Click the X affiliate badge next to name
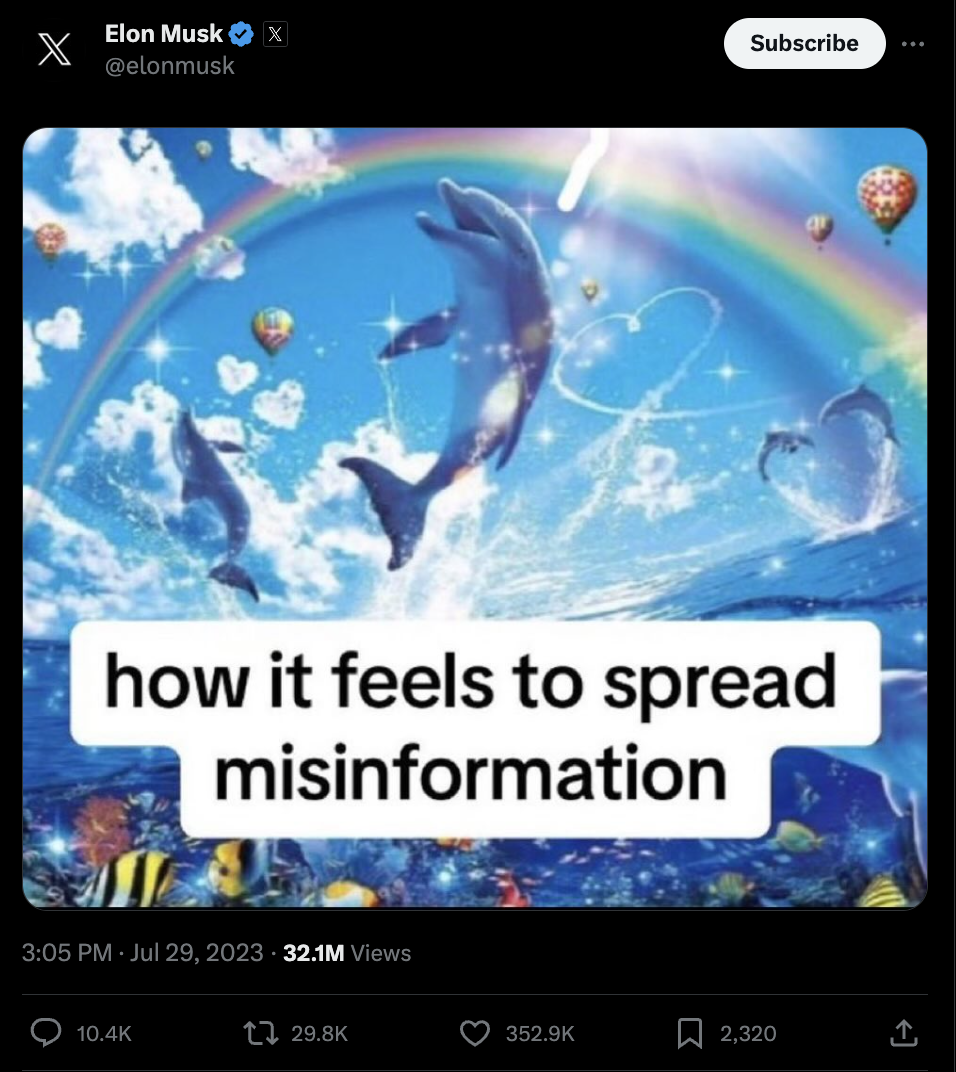The image size is (956, 1072). tap(274, 33)
